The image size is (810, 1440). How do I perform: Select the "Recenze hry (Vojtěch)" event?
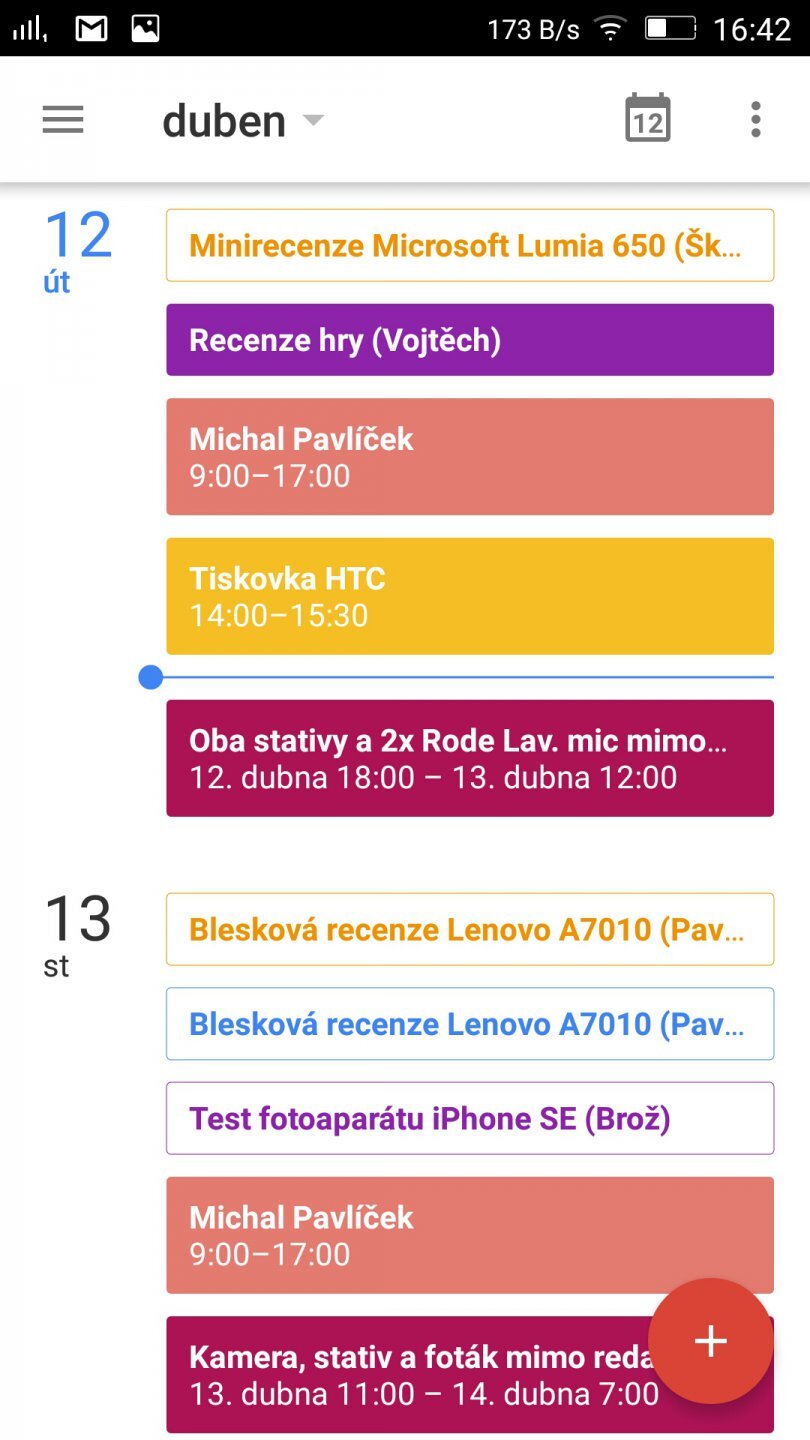pos(470,339)
